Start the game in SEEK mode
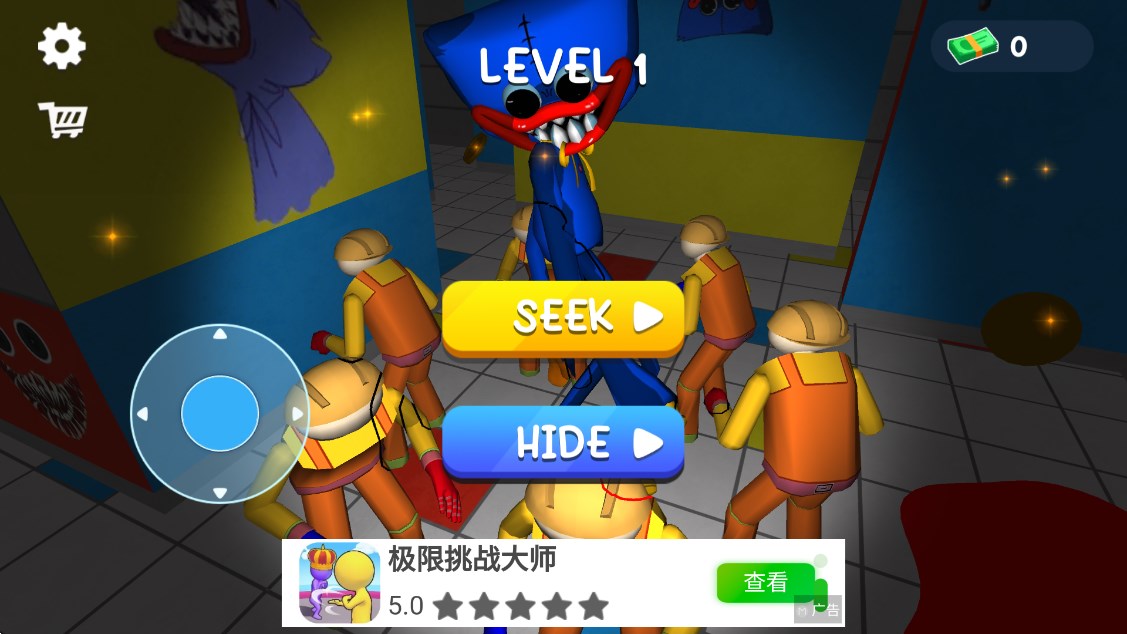This screenshot has height=634, width=1127. (x=563, y=317)
